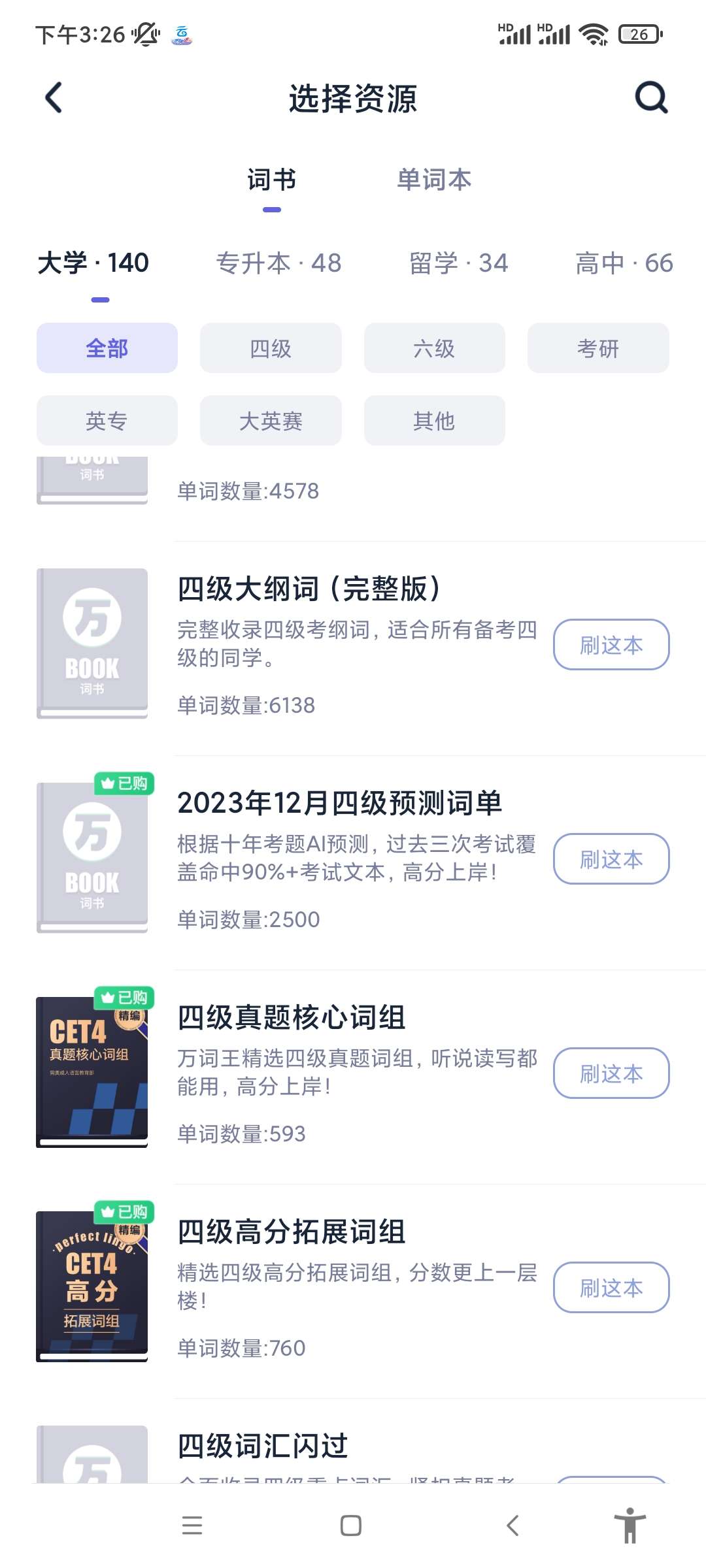Open the search icon in the header
706x1568 pixels.
(651, 98)
